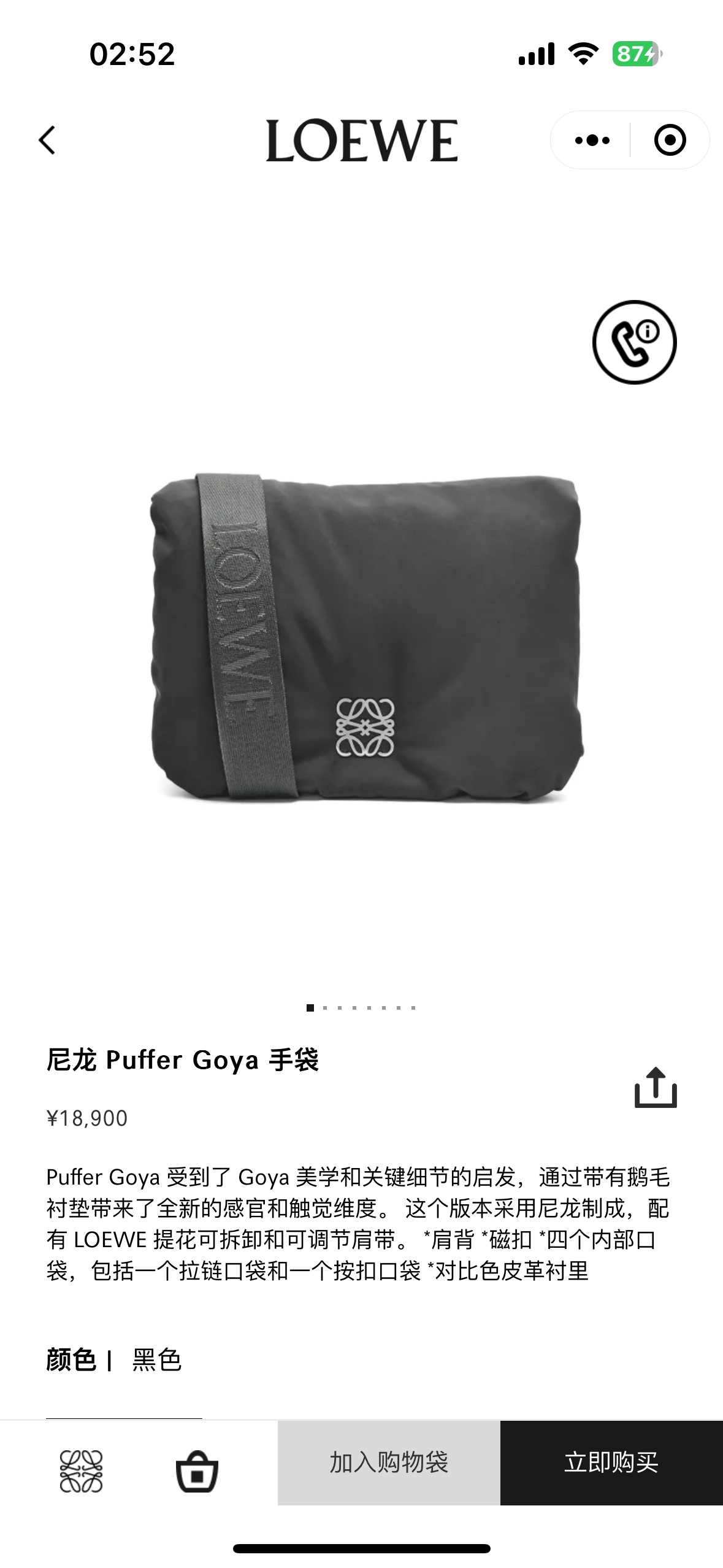This screenshot has height=1568, width=723.
Task: View the shopping bag
Action: (197, 1471)
